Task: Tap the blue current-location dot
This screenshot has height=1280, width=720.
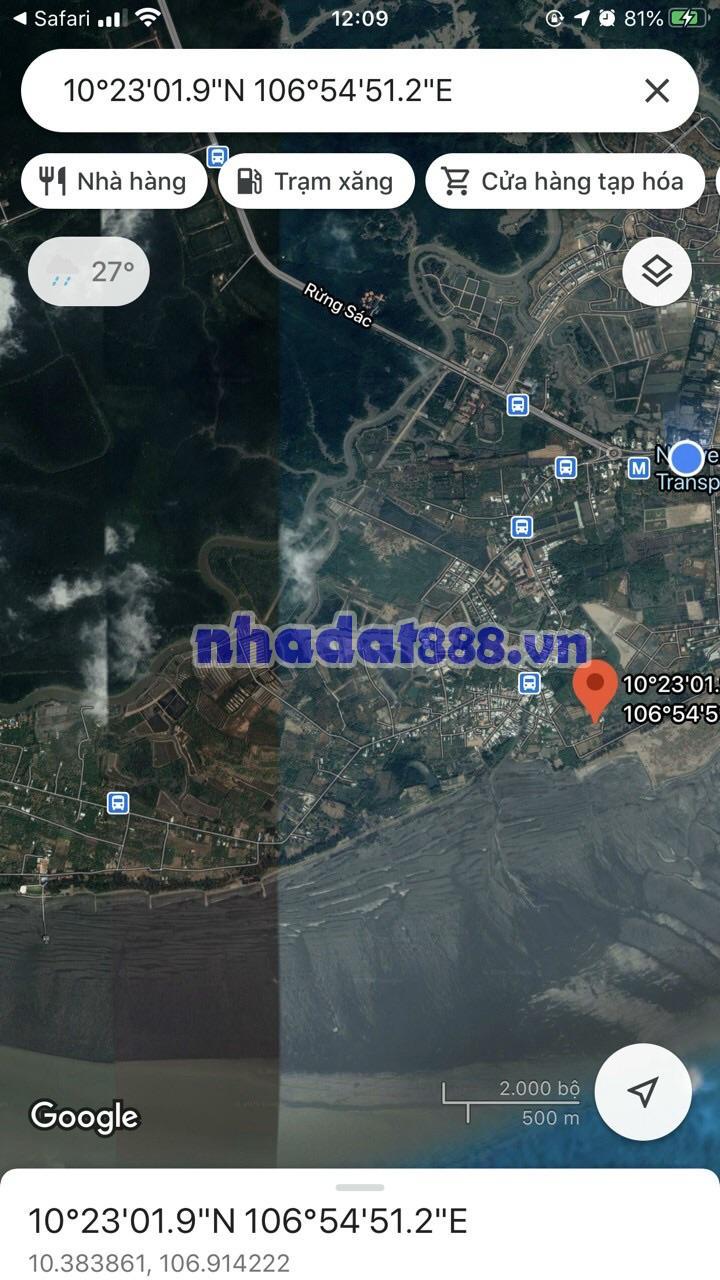Action: pos(686,458)
